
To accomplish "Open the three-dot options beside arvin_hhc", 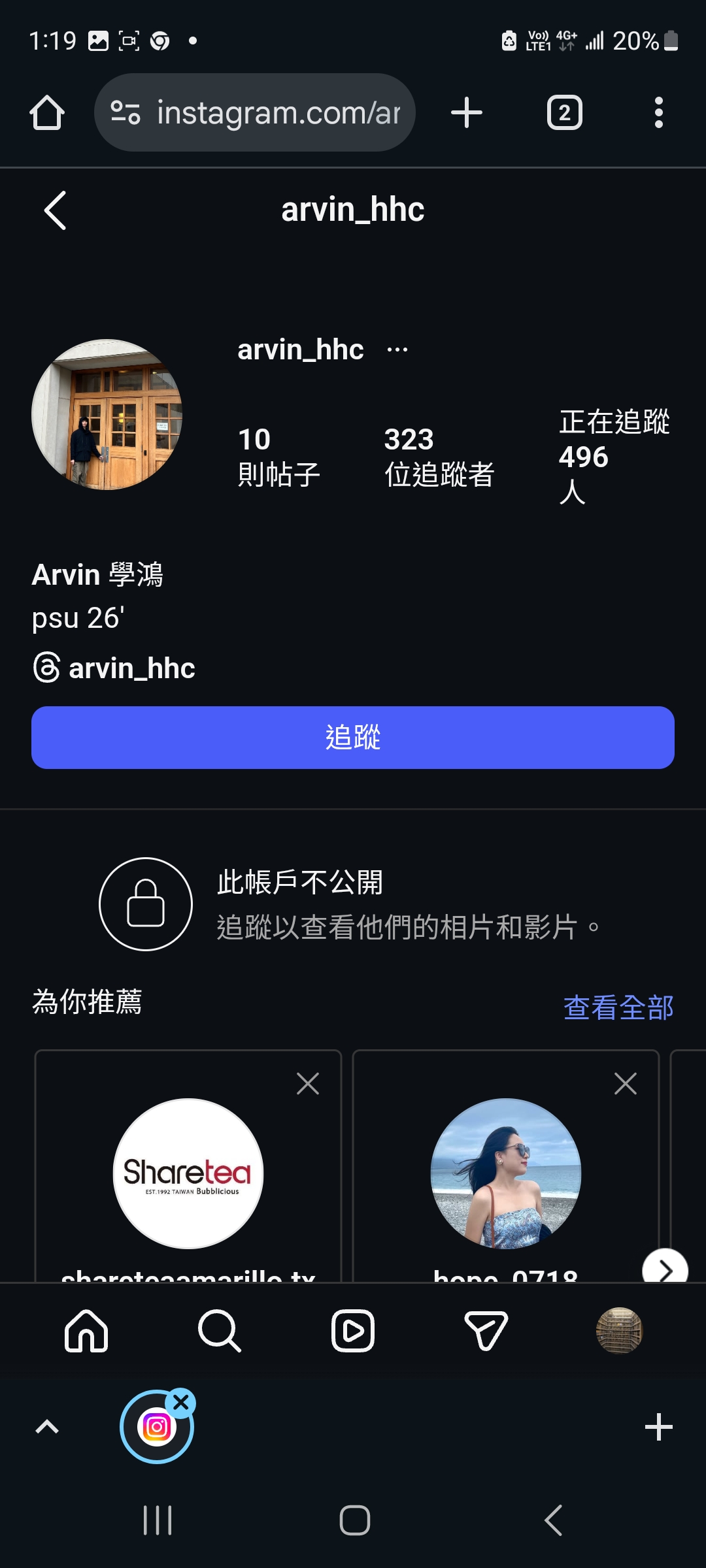I will [397, 350].
